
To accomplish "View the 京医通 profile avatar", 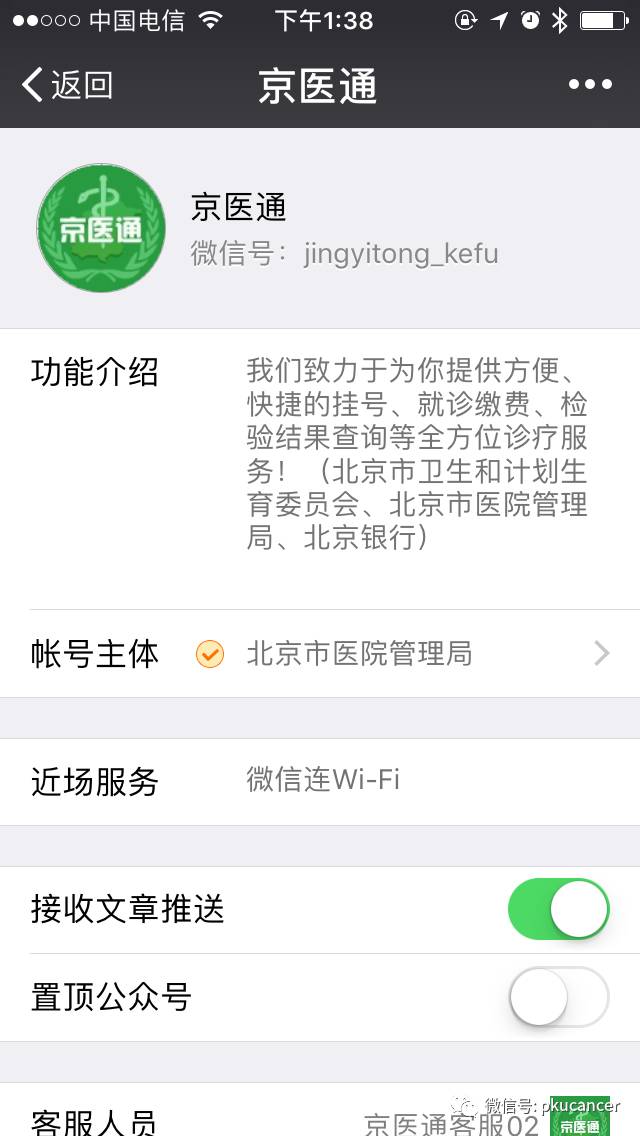I will [101, 228].
